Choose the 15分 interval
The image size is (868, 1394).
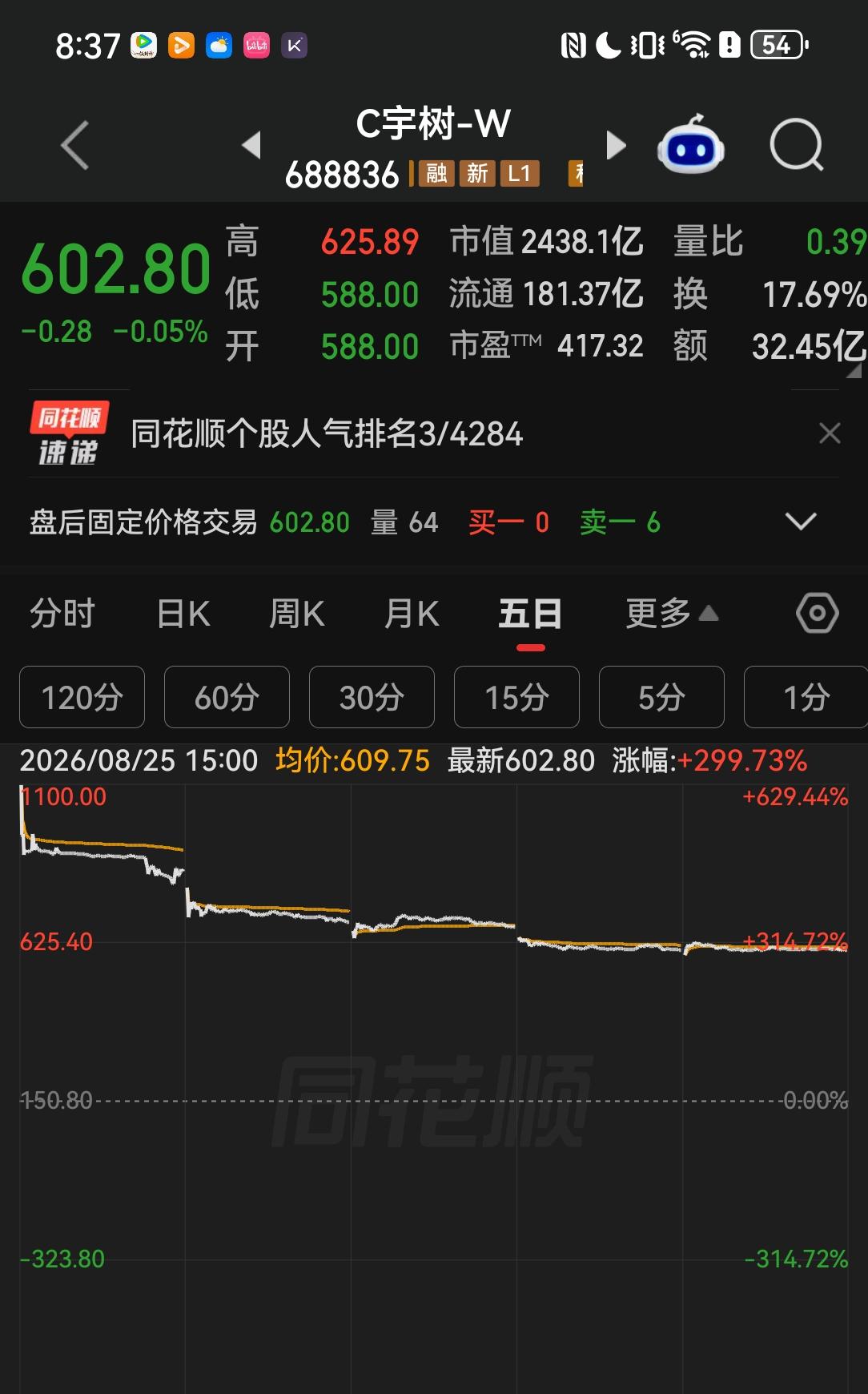point(516,697)
